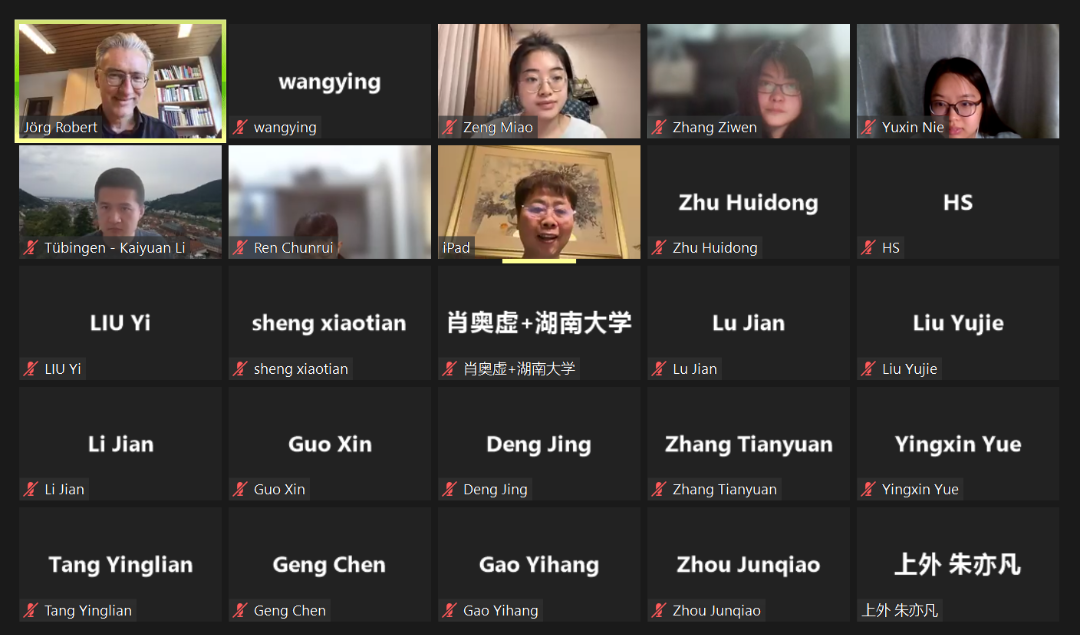Select Jörg Robert's video tile
Viewport: 1080px width, 635px height.
tap(120, 80)
